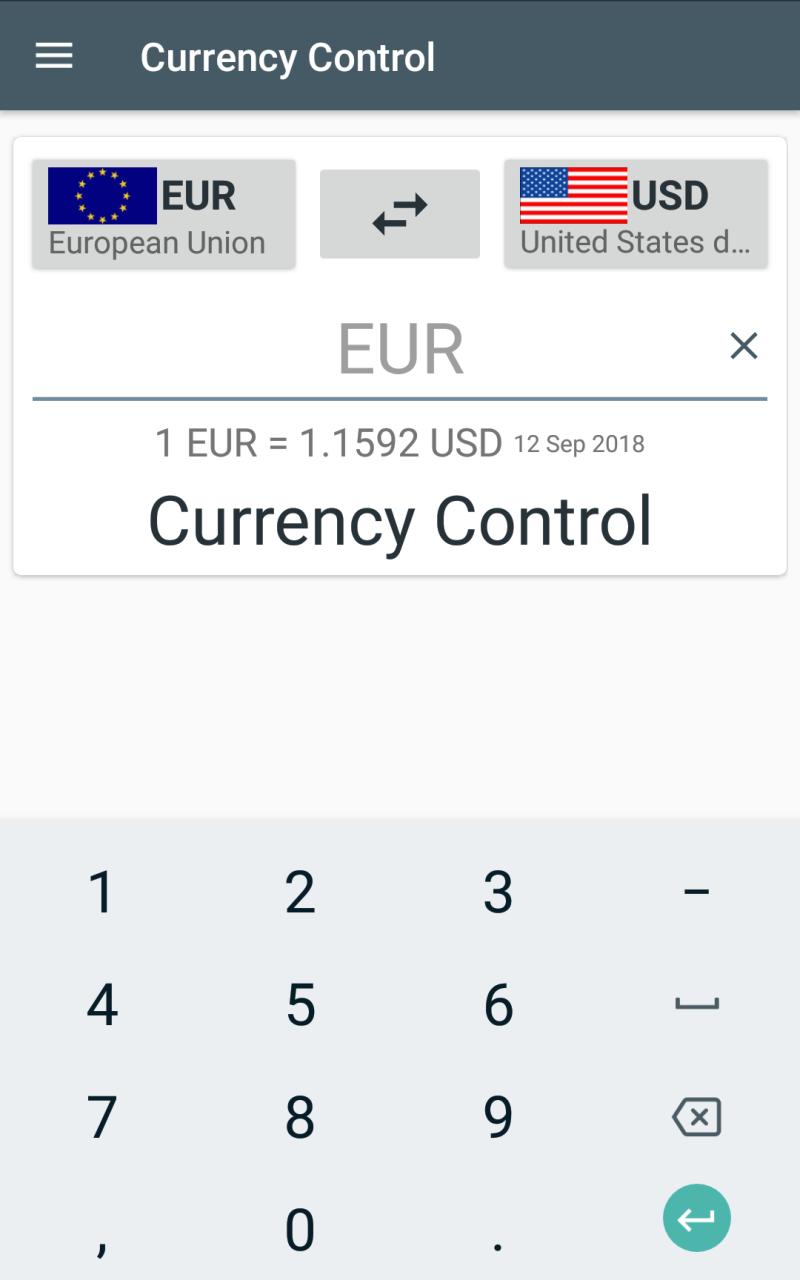800x1280 pixels.
Task: Tap the decimal point key
Action: [498, 1230]
